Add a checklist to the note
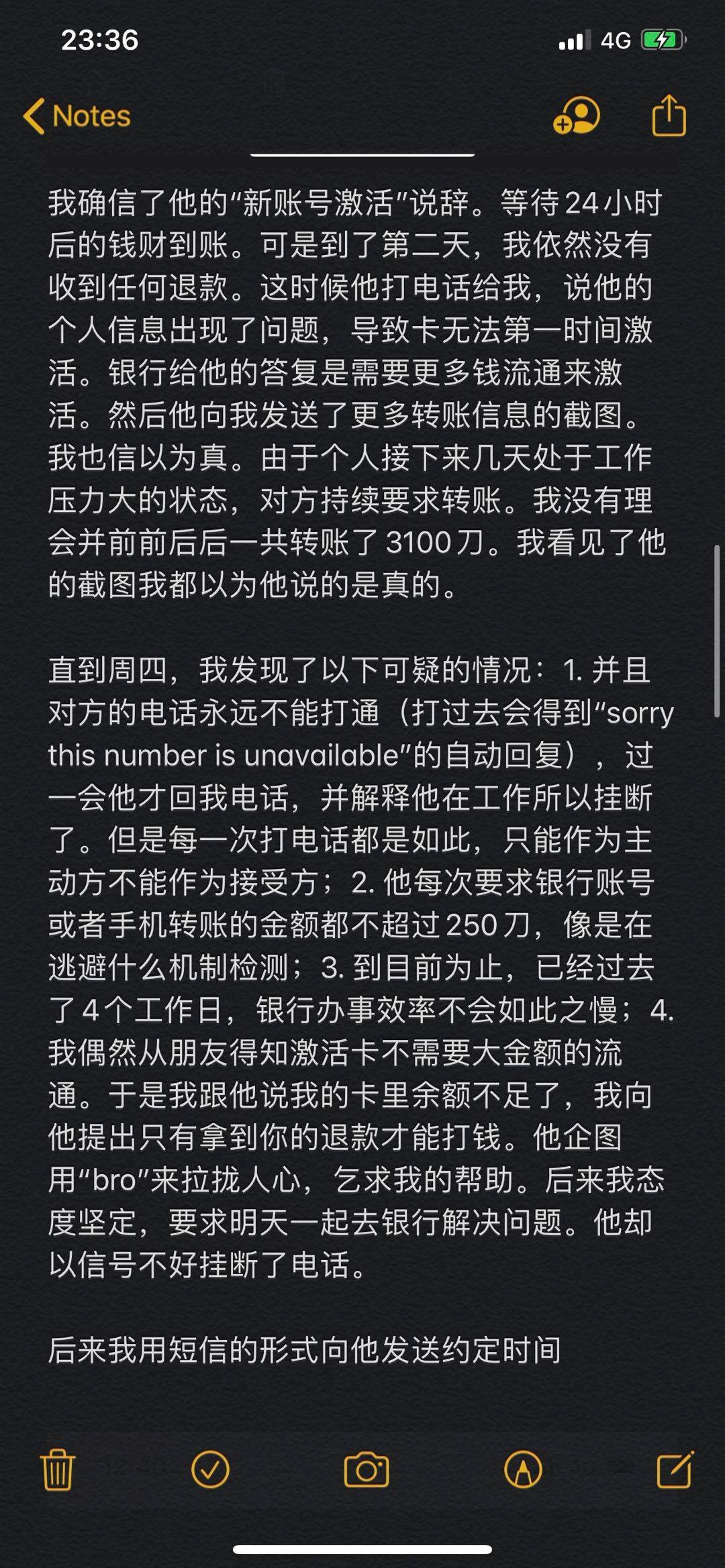 coord(210,1469)
